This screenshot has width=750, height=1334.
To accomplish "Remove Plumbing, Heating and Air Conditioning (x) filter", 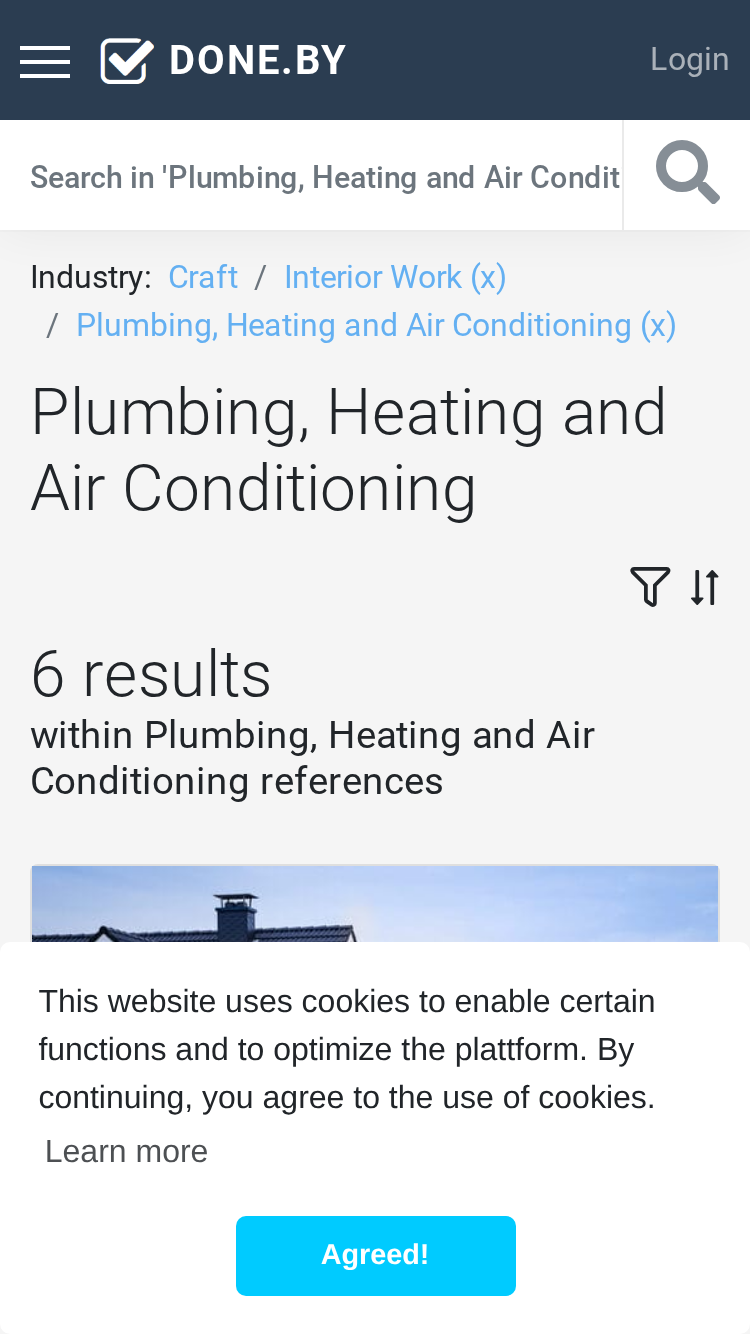I will pos(376,325).
